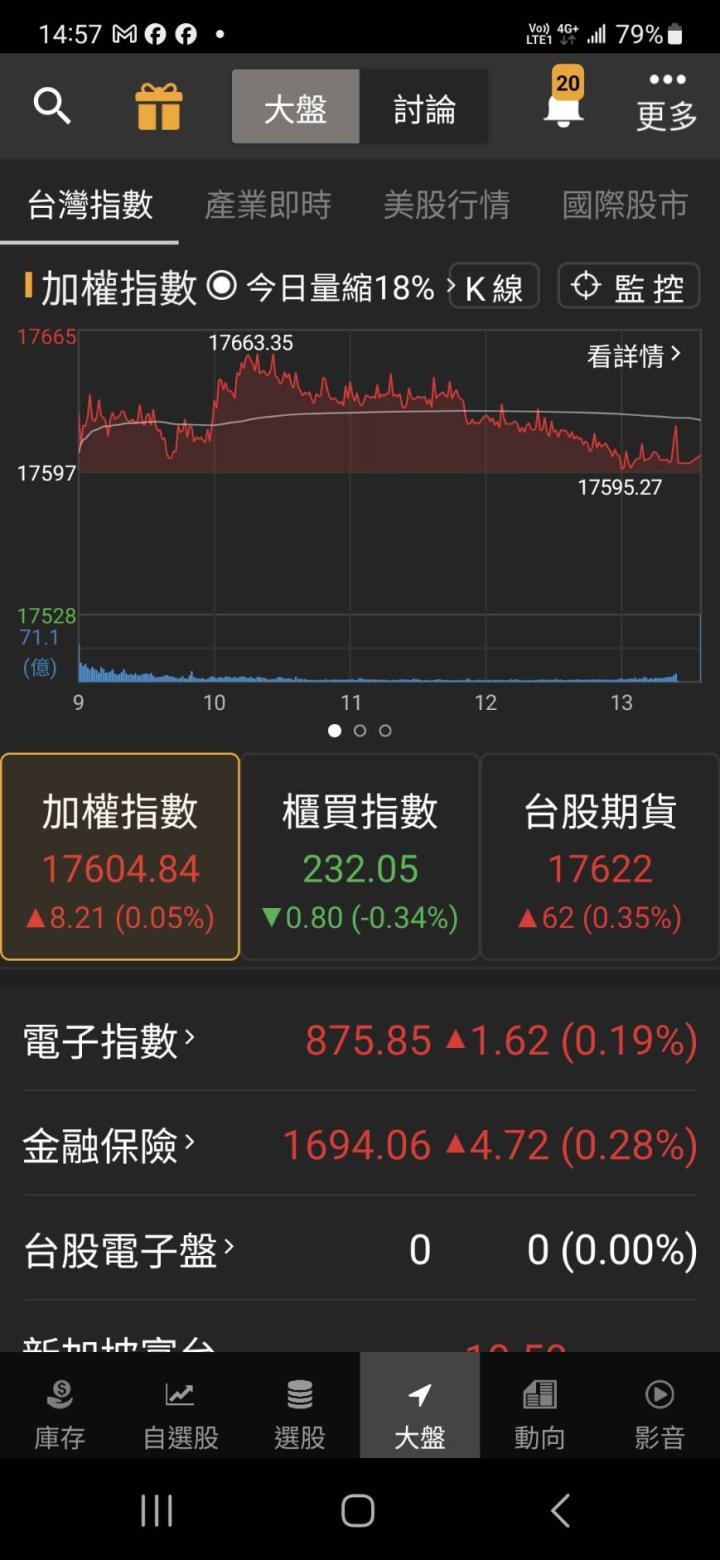
Task: Open the search magnifier icon
Action: click(x=52, y=105)
